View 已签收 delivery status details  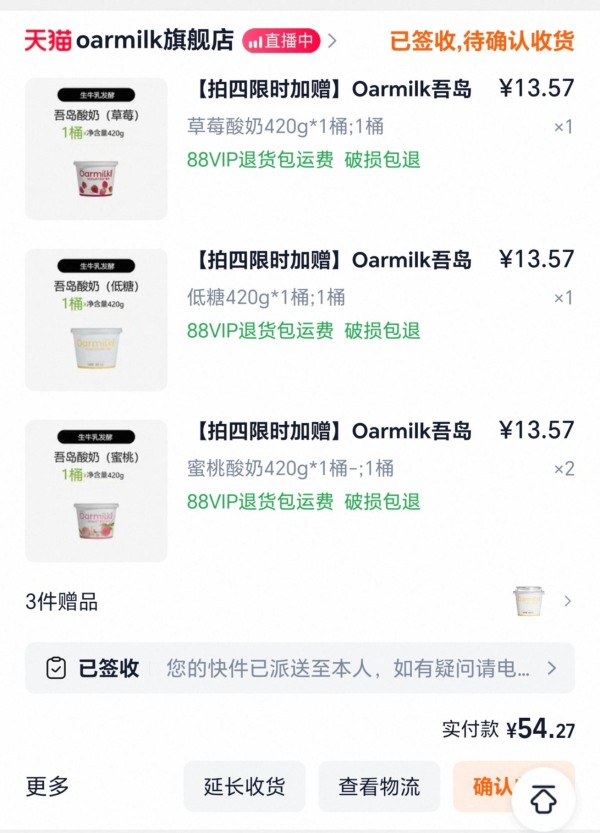[x=300, y=668]
